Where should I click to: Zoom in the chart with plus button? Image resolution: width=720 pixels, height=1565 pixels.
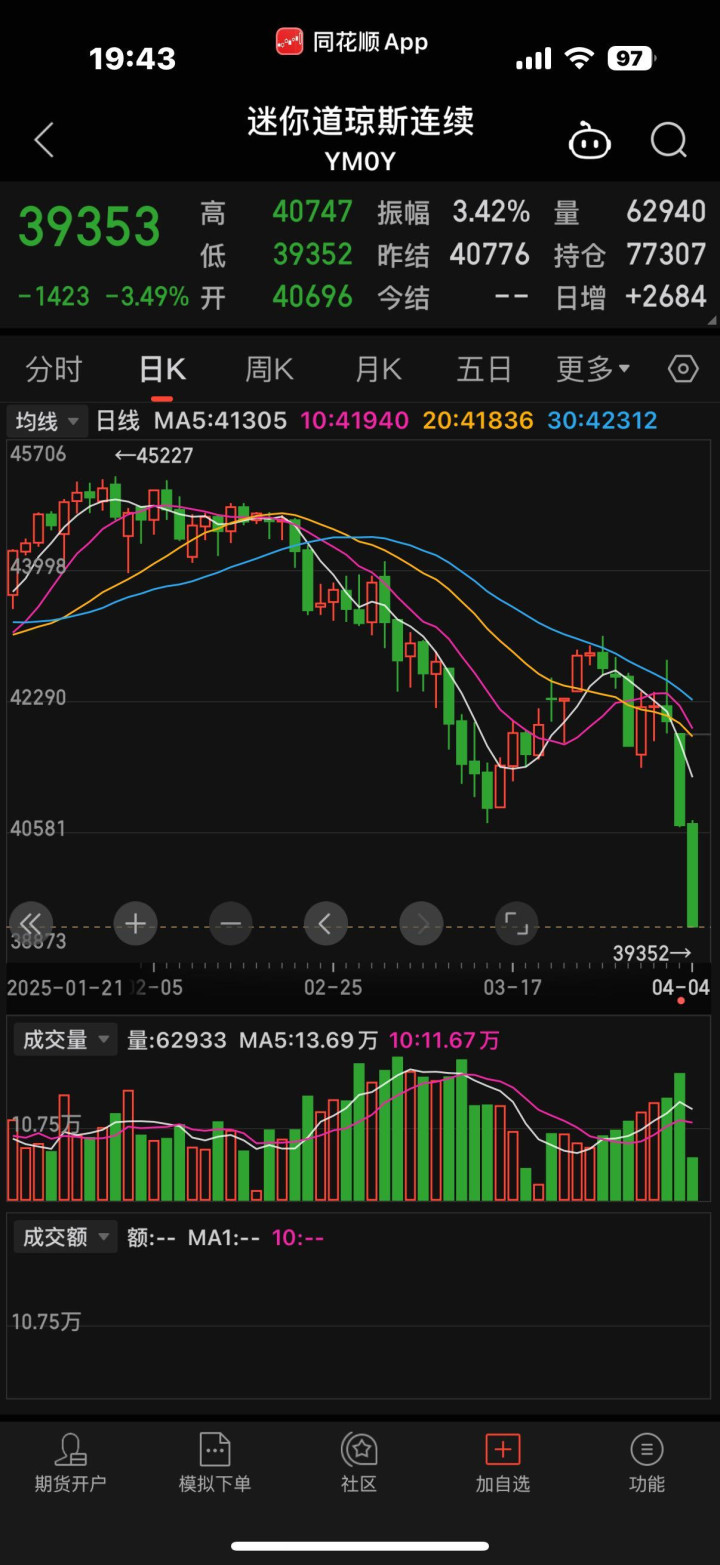[136, 923]
